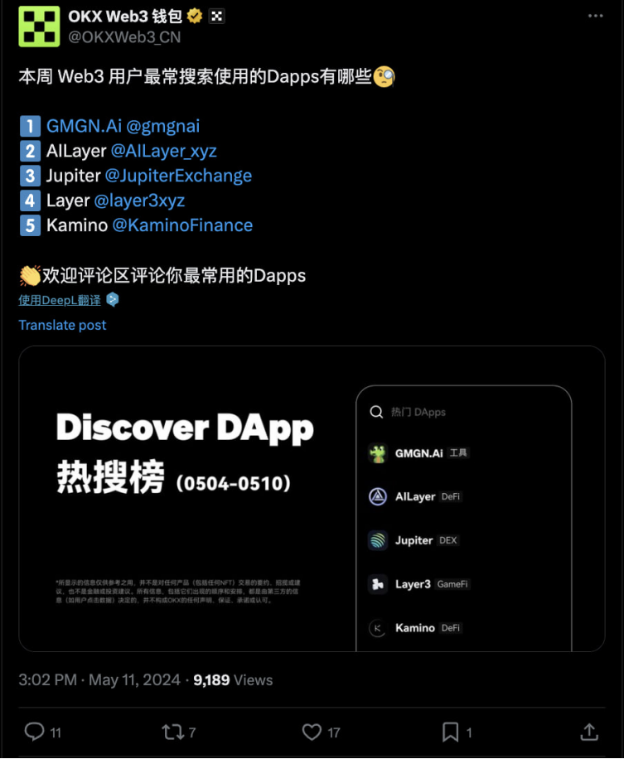The height and width of the screenshot is (762, 626).
Task: Open the Discover DApp image
Action: [312, 498]
